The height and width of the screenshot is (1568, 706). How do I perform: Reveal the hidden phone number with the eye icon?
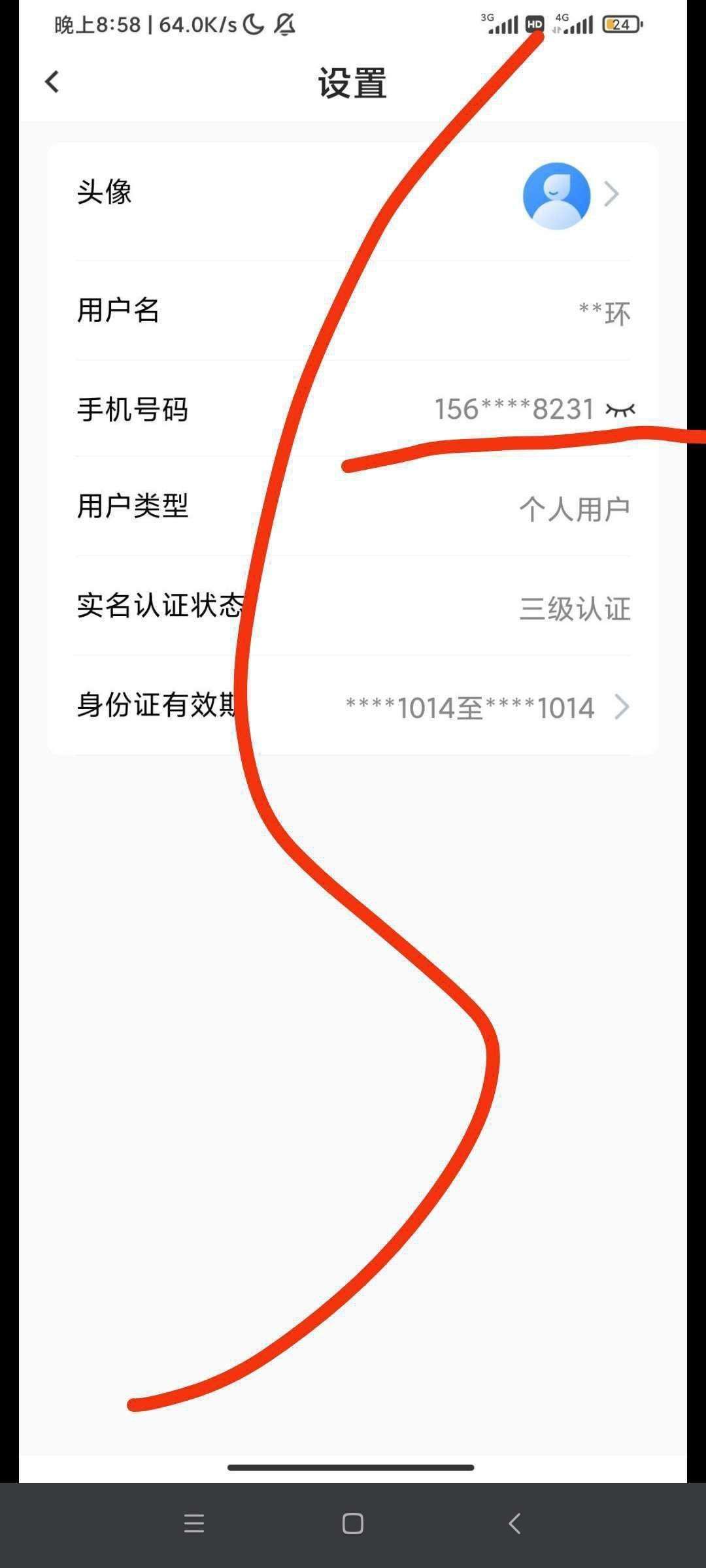[620, 410]
